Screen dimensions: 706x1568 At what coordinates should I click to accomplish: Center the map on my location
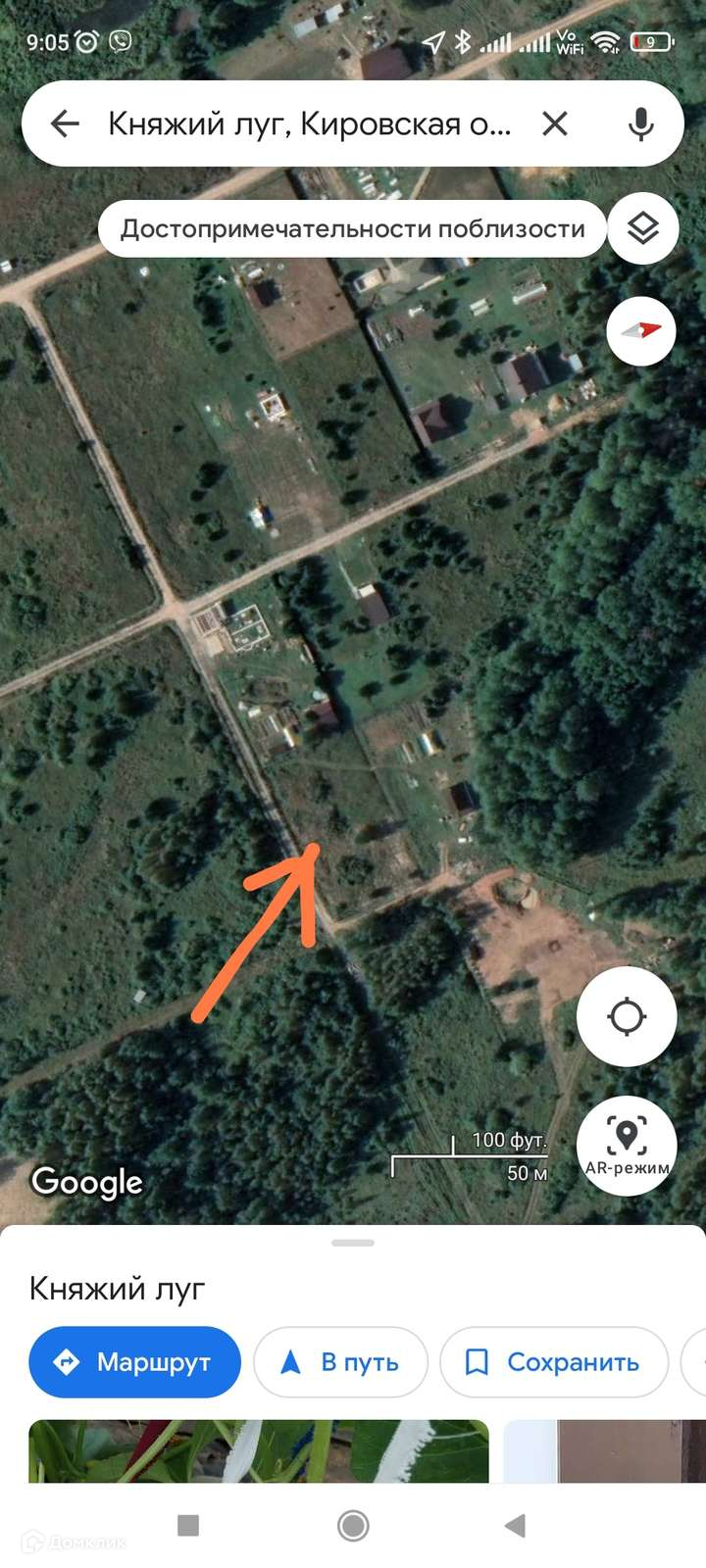coord(627,1016)
